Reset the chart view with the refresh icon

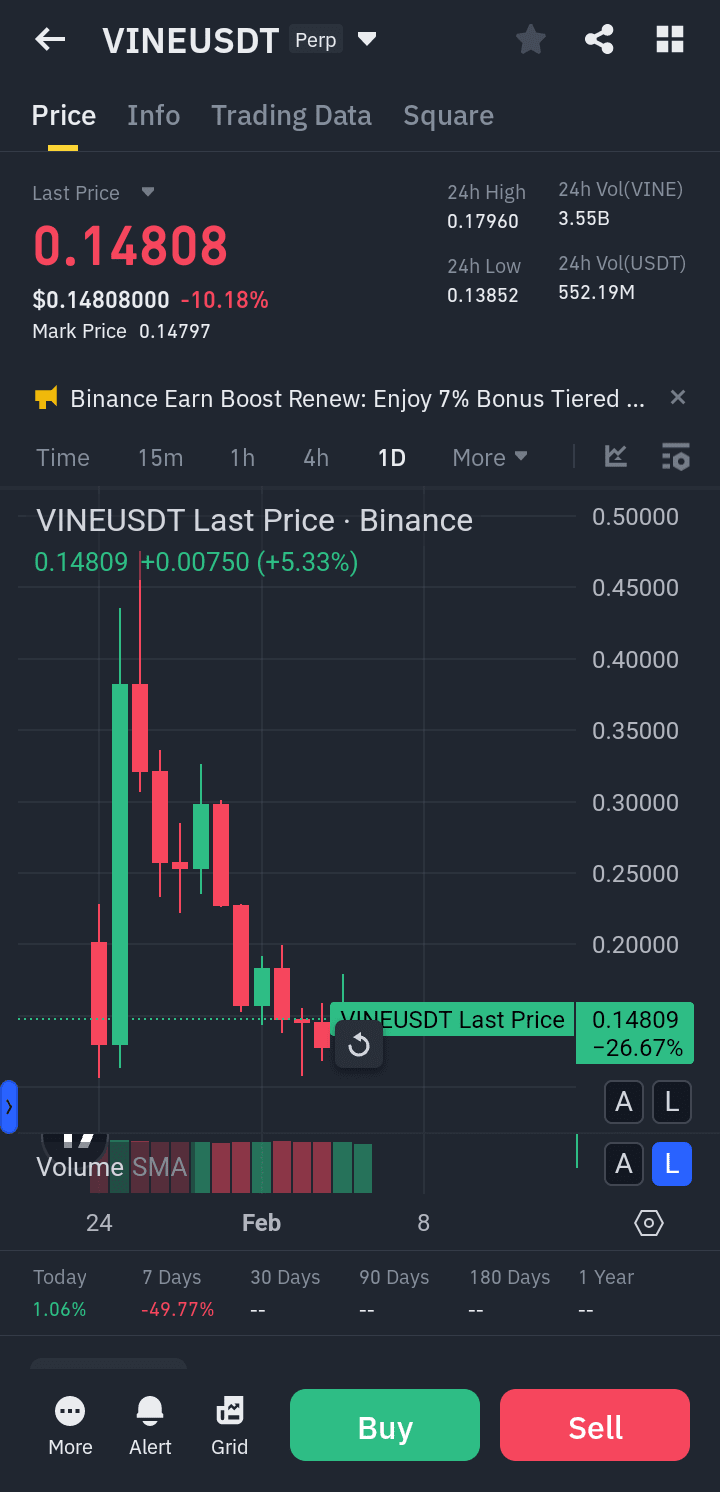(359, 1046)
